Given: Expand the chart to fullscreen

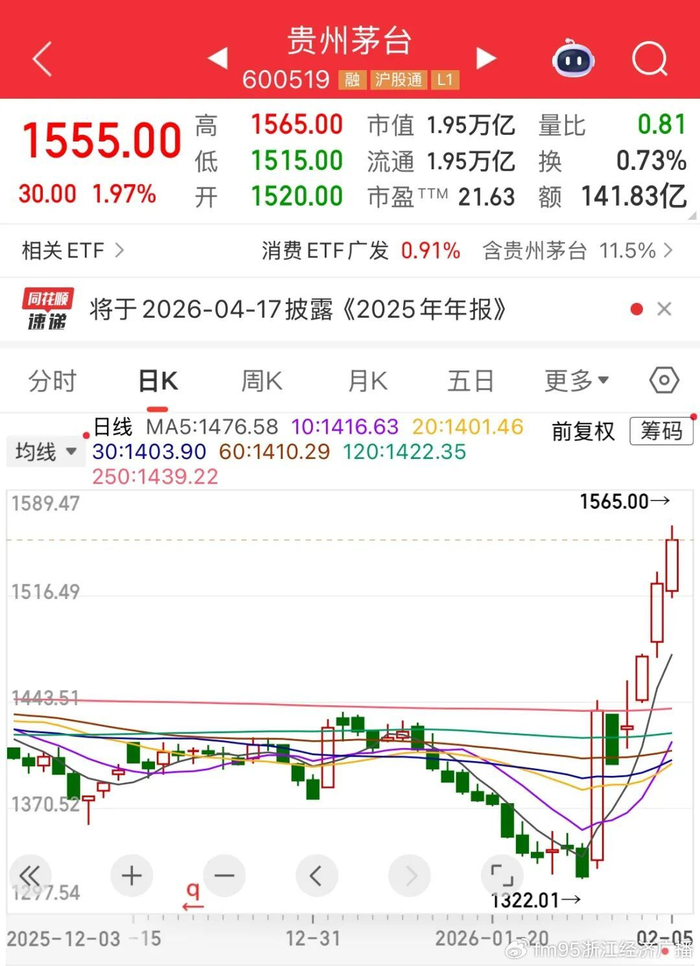Looking at the screenshot, I should click(497, 876).
